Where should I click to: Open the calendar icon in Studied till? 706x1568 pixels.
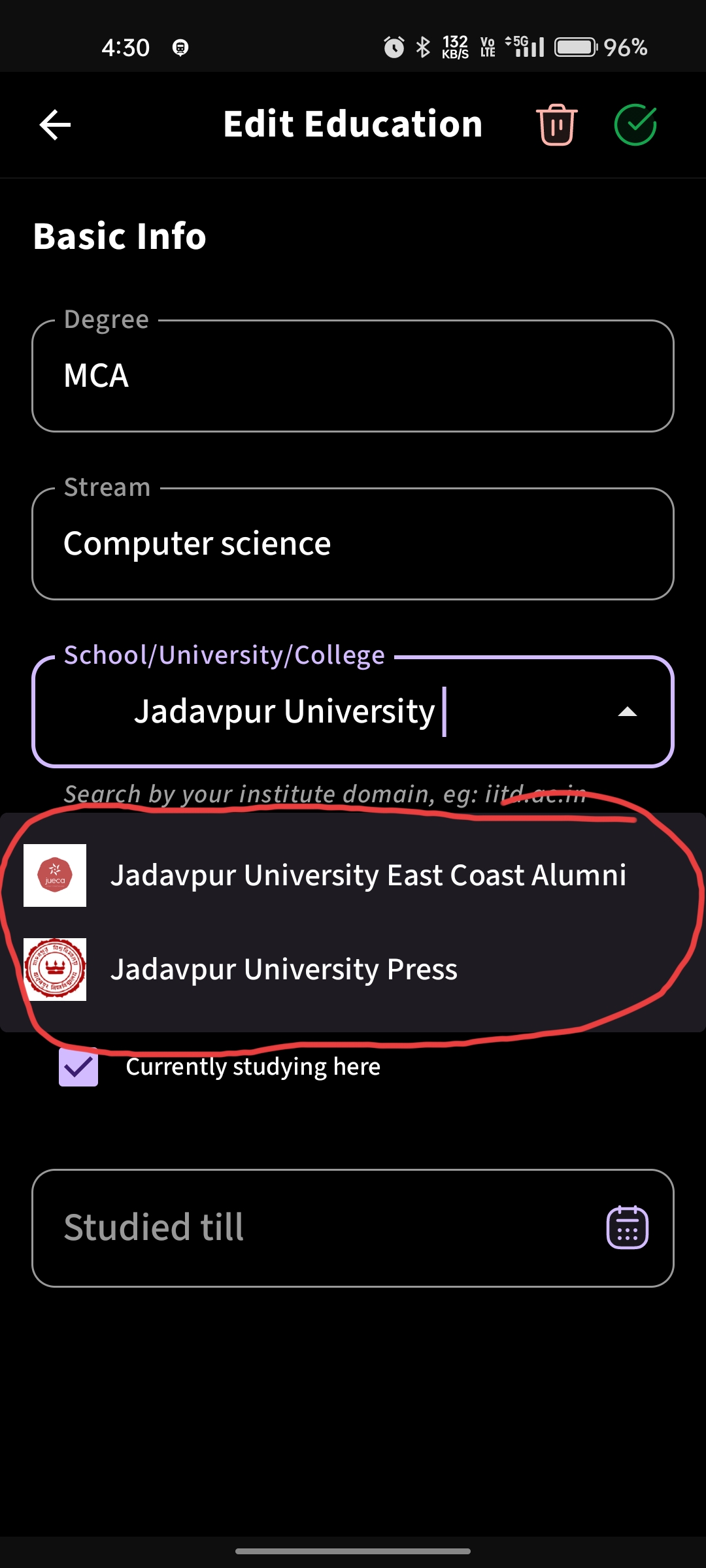[x=627, y=1228]
